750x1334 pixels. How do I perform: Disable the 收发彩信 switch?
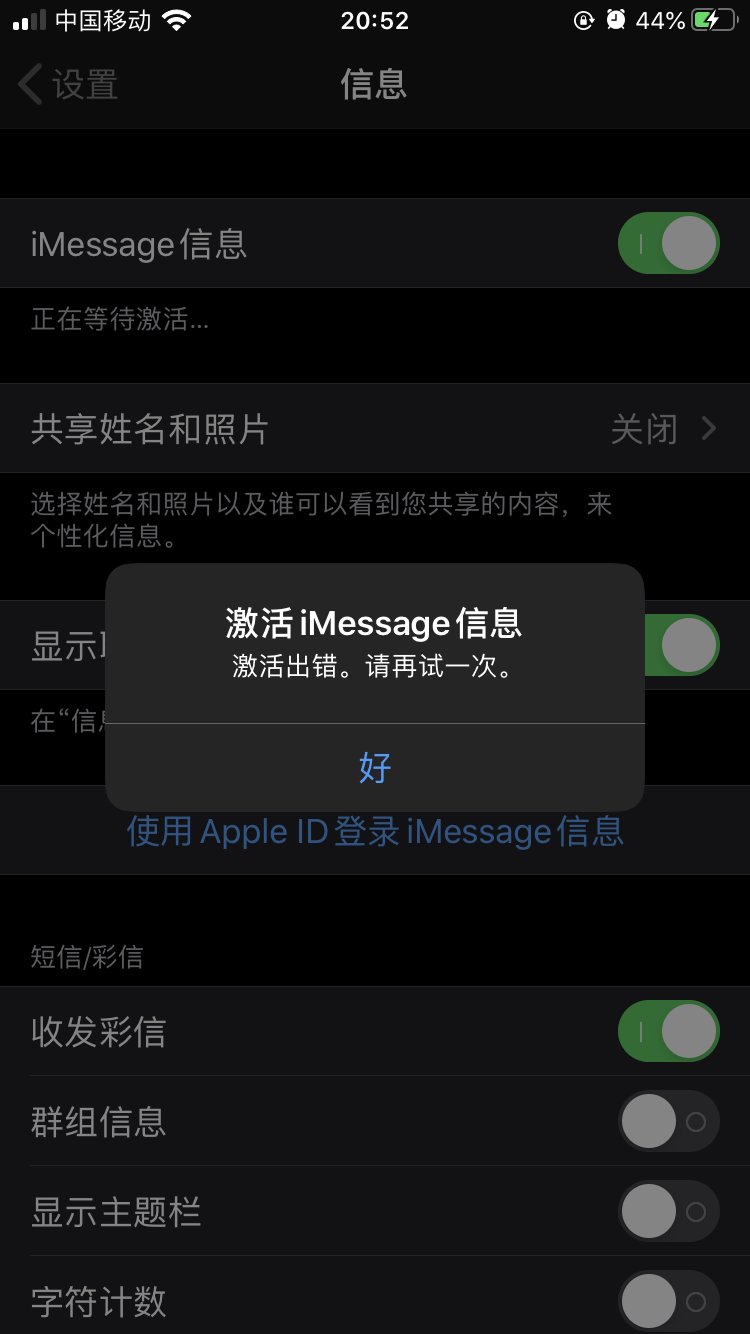[x=668, y=1031]
